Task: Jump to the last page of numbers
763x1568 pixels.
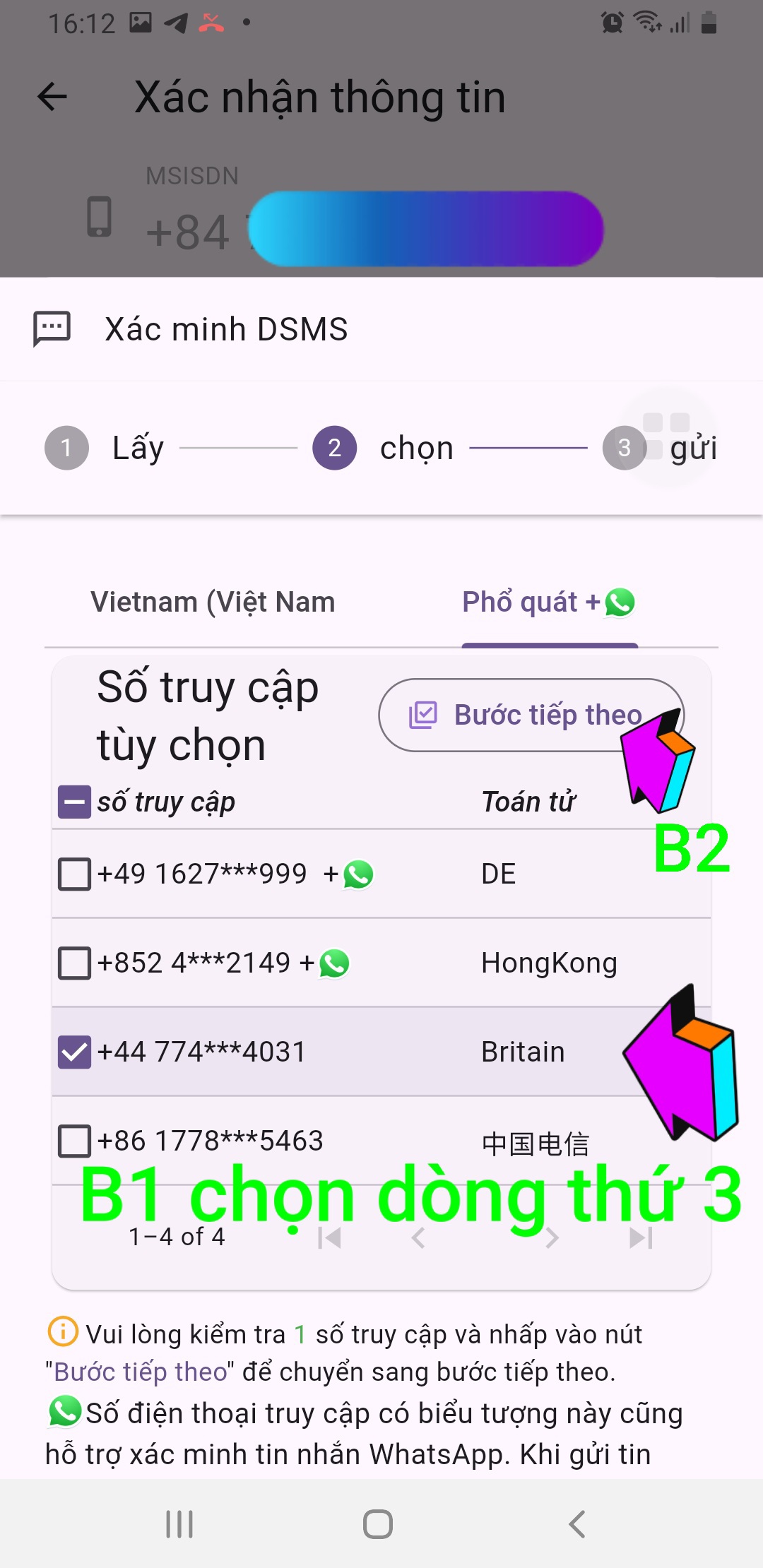Action: coord(641,1237)
